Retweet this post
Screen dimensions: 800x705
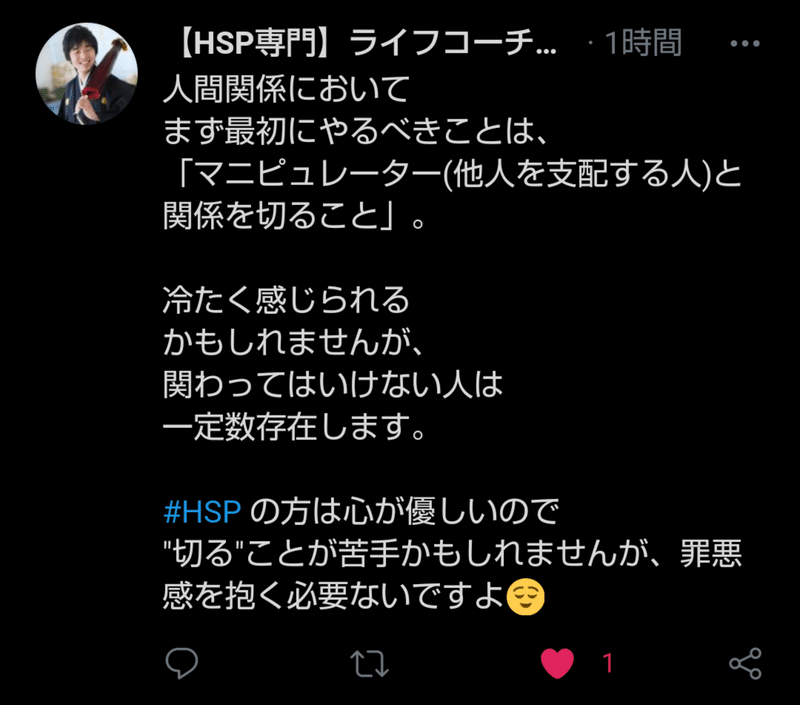coord(370,662)
